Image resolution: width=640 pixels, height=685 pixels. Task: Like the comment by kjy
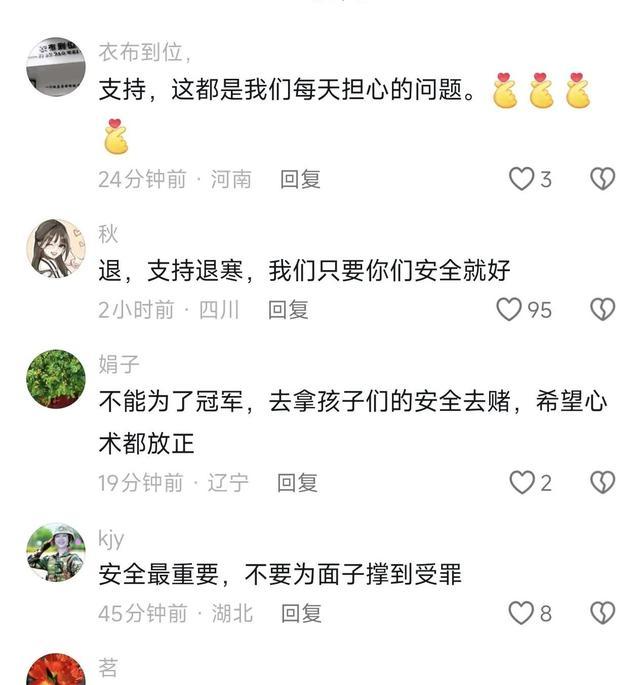pos(521,613)
